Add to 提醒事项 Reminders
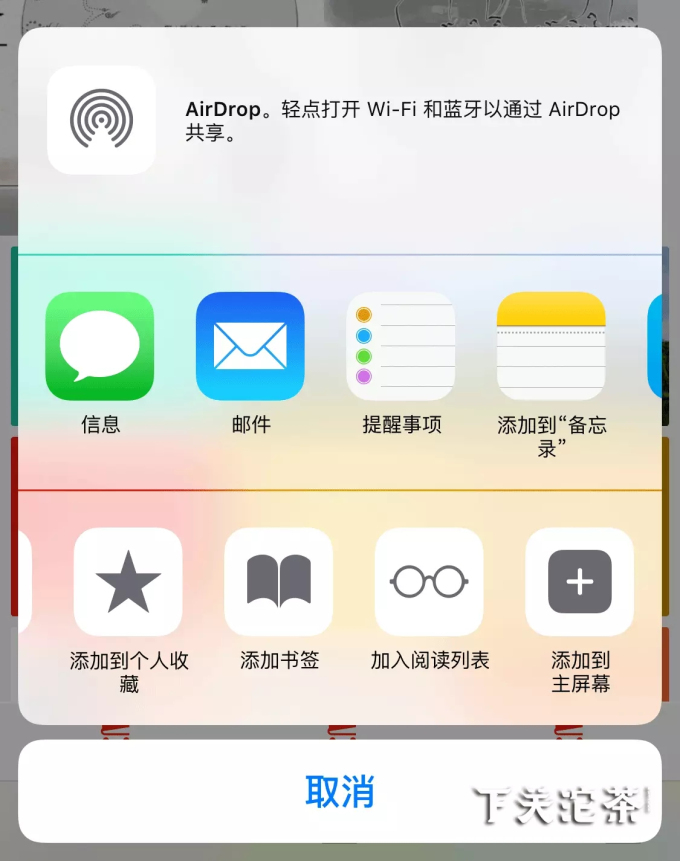680x861 pixels. click(401, 346)
